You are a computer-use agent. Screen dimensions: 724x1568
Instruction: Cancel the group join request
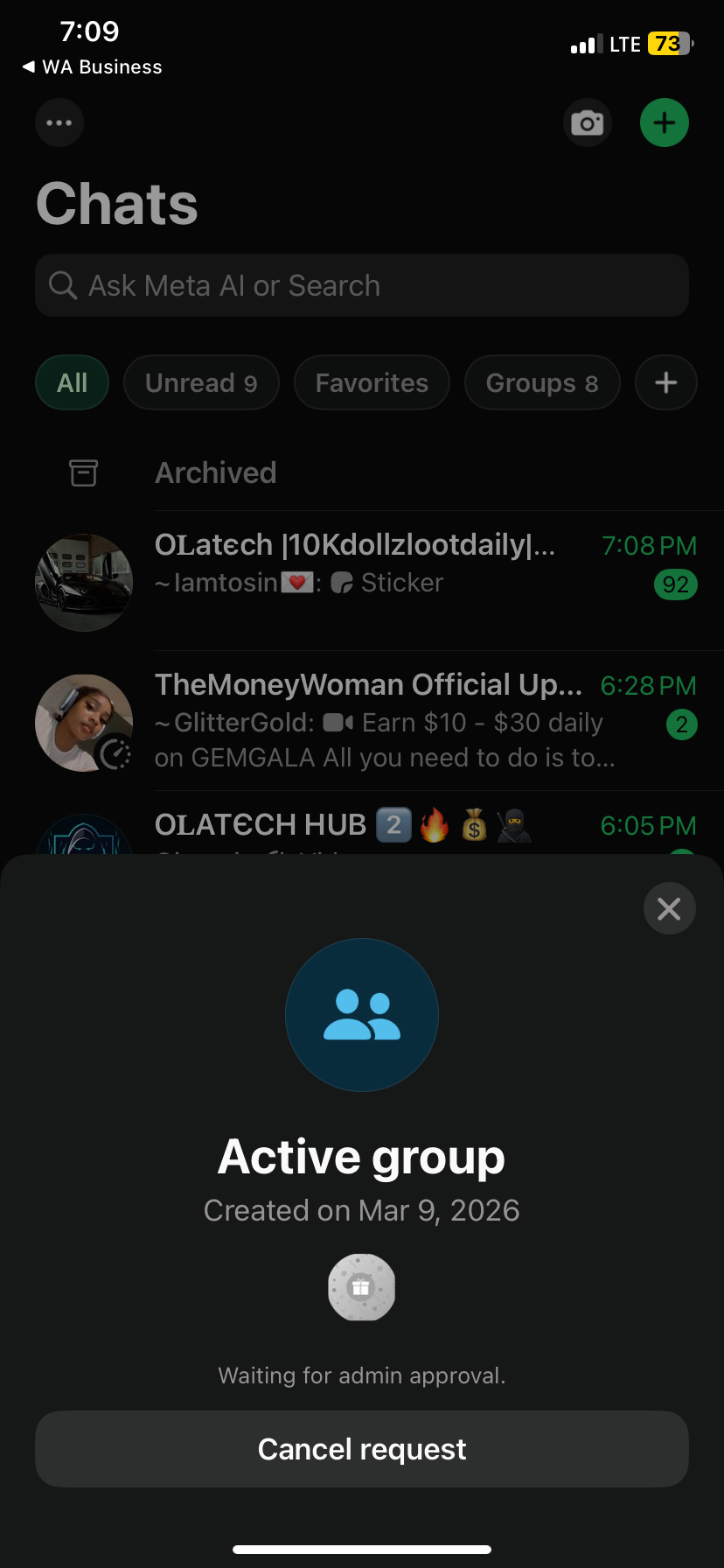coord(361,1449)
